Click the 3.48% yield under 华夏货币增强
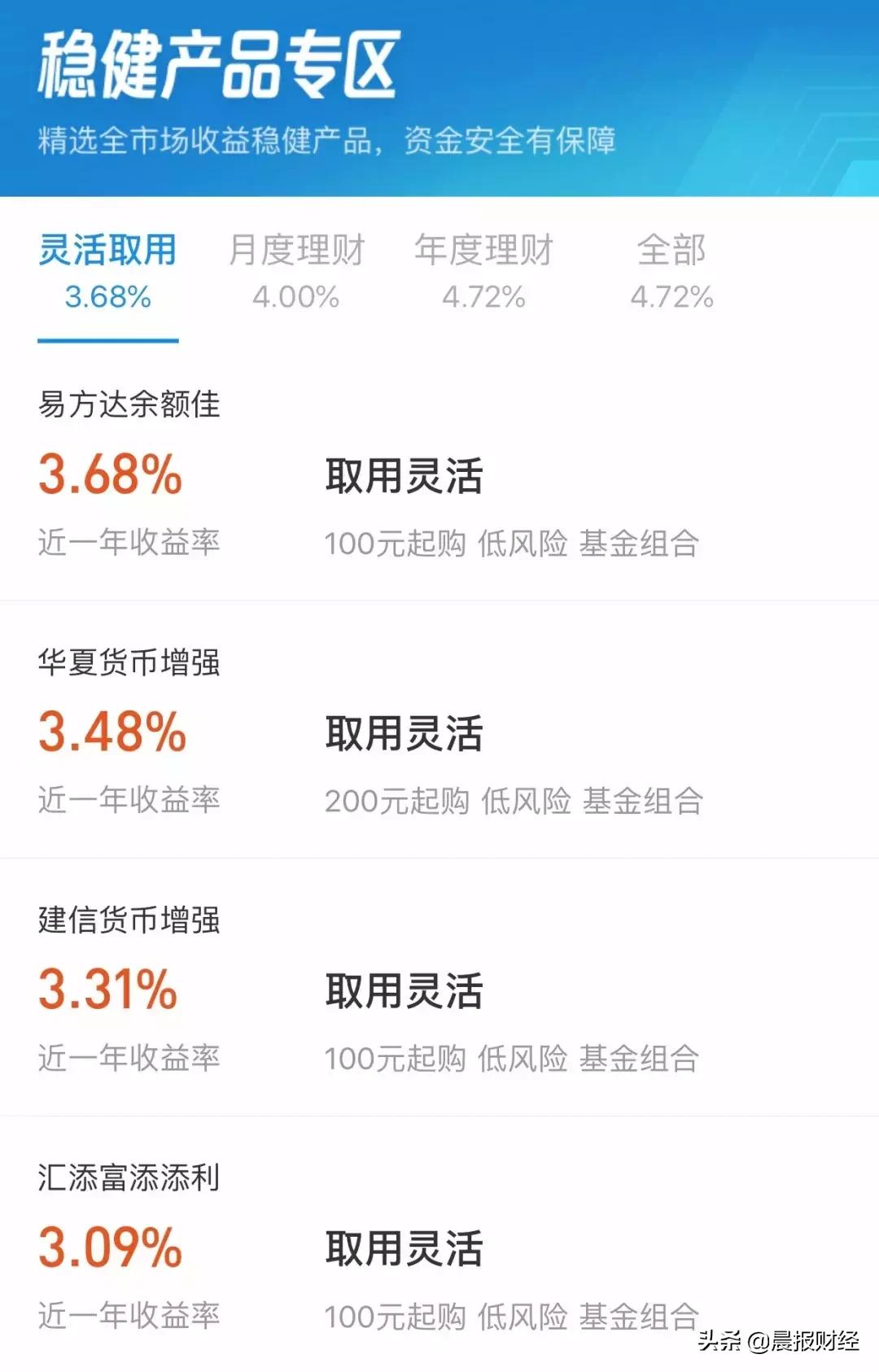The height and width of the screenshot is (1372, 879). click(x=111, y=735)
